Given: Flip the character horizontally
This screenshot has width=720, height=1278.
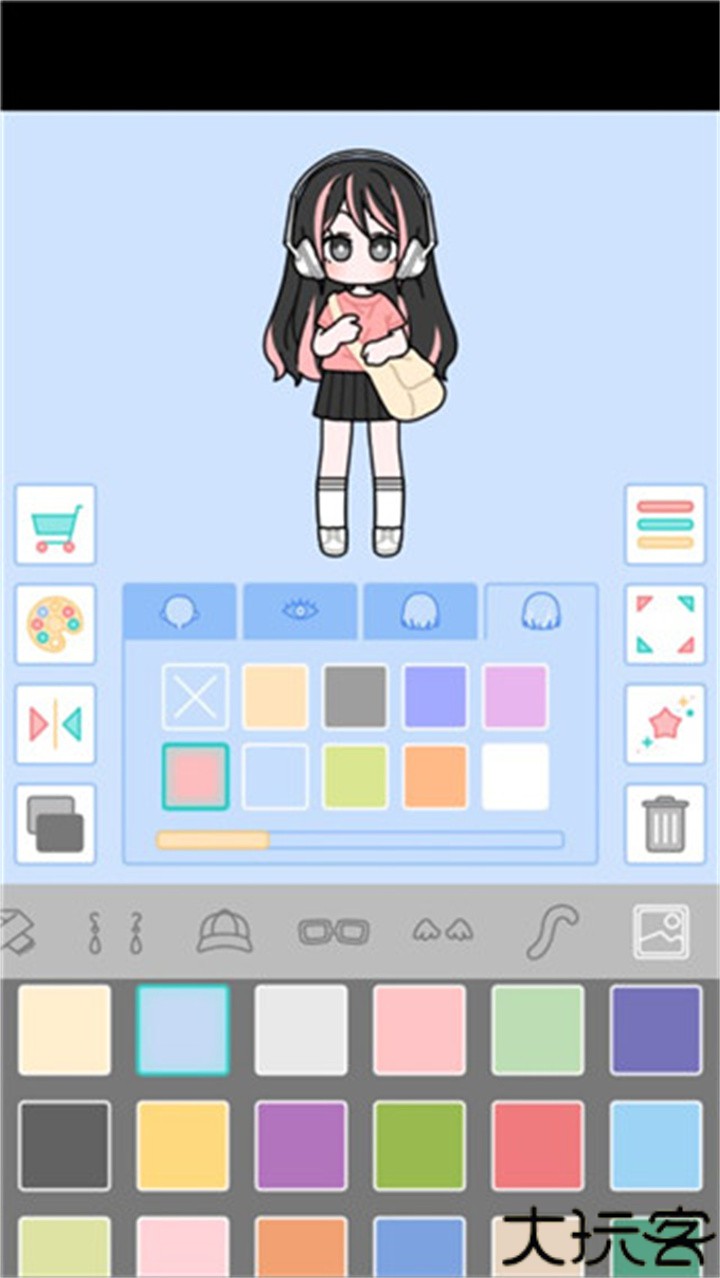Looking at the screenshot, I should tap(55, 724).
